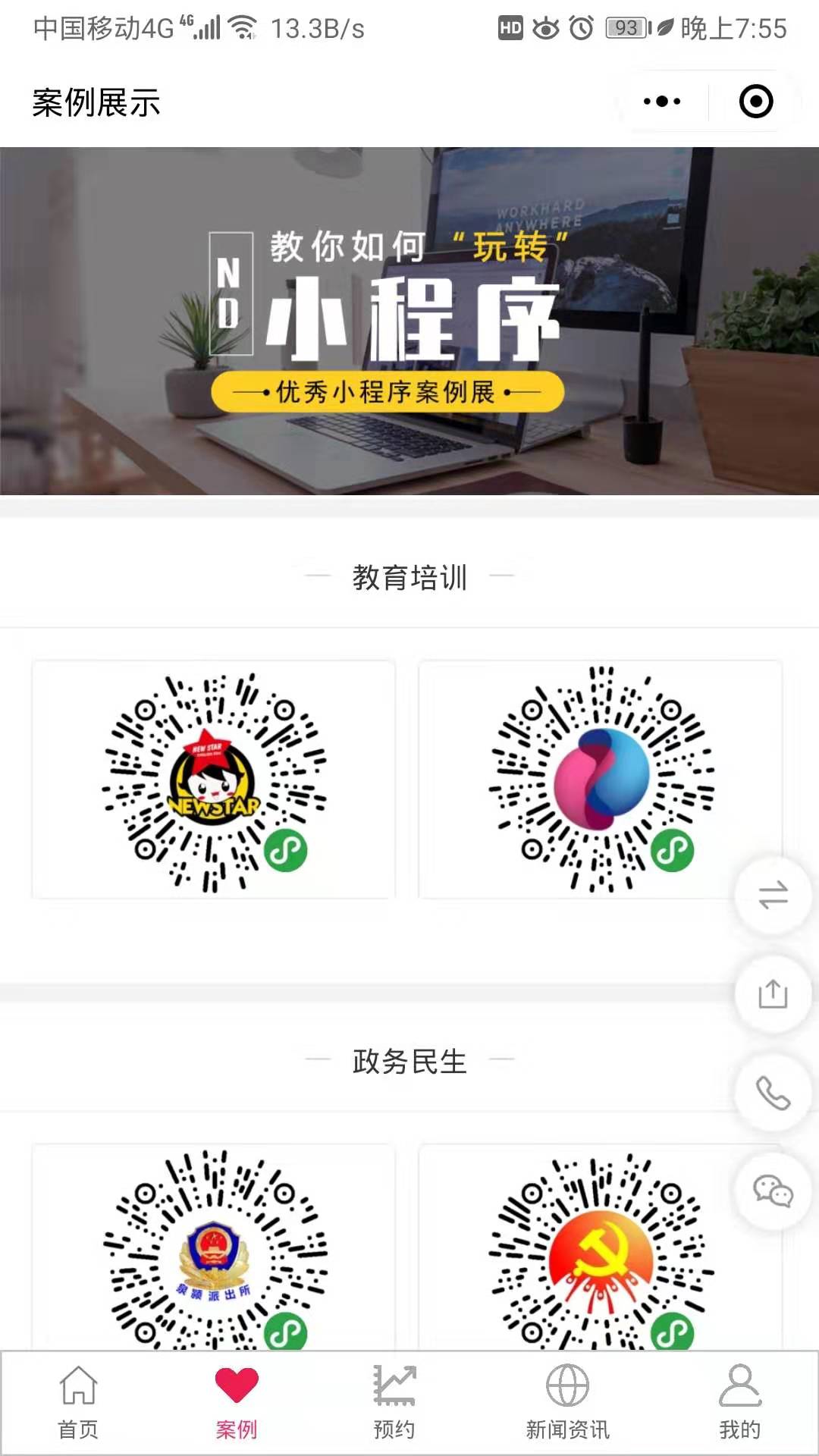Select the 案例 tab
819x1456 pixels.
point(237,1403)
